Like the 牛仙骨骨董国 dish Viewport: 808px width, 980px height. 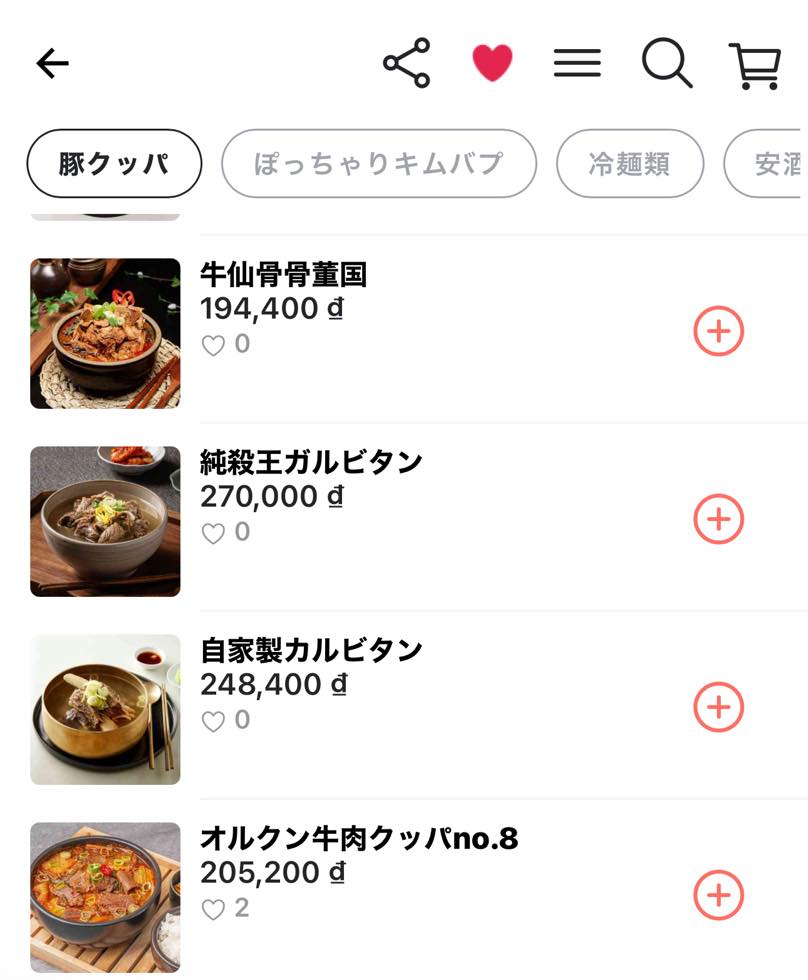coord(213,346)
